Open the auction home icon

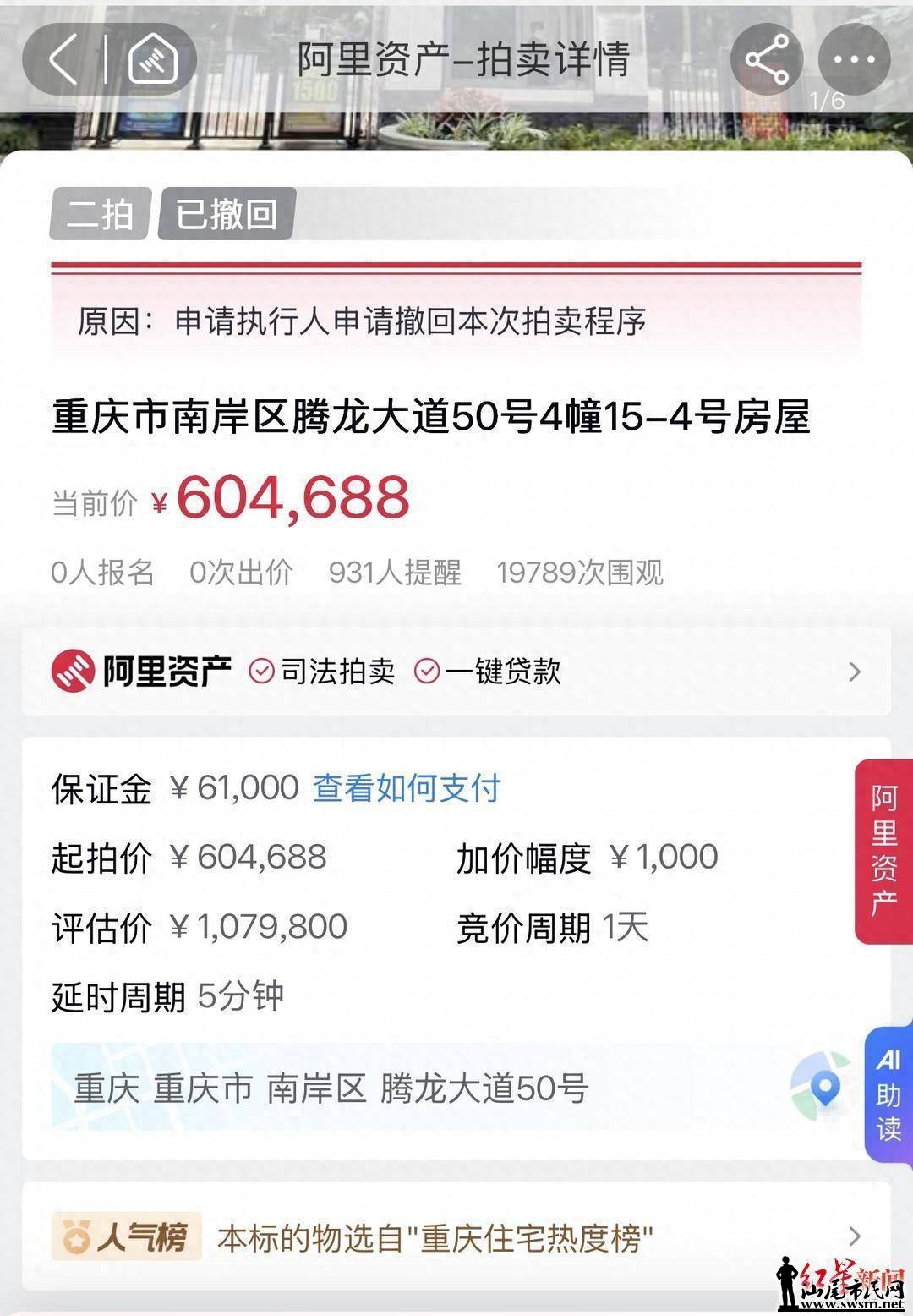(153, 59)
